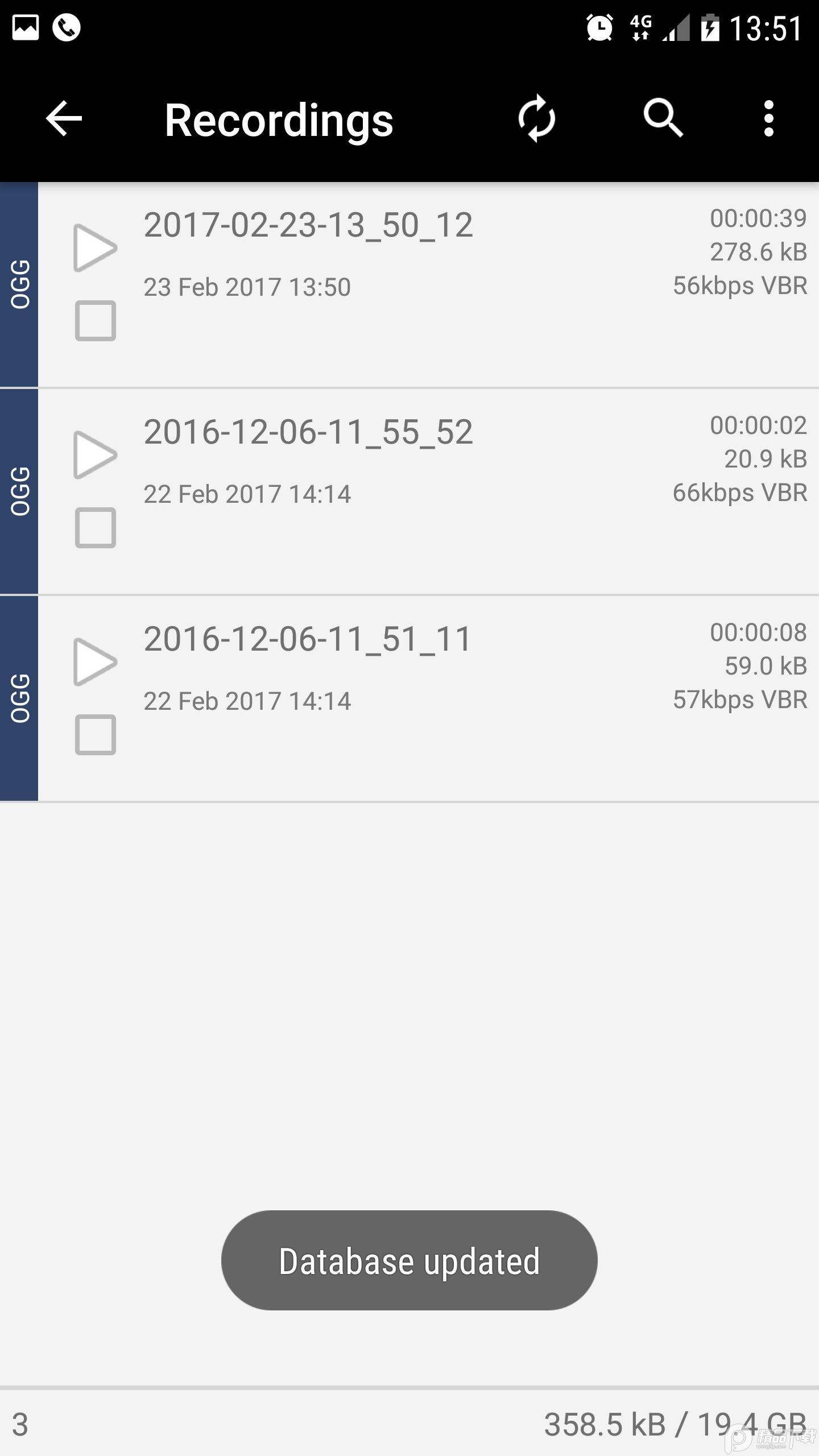
Task: Tap the OGG label beside the first recording
Action: click(19, 279)
